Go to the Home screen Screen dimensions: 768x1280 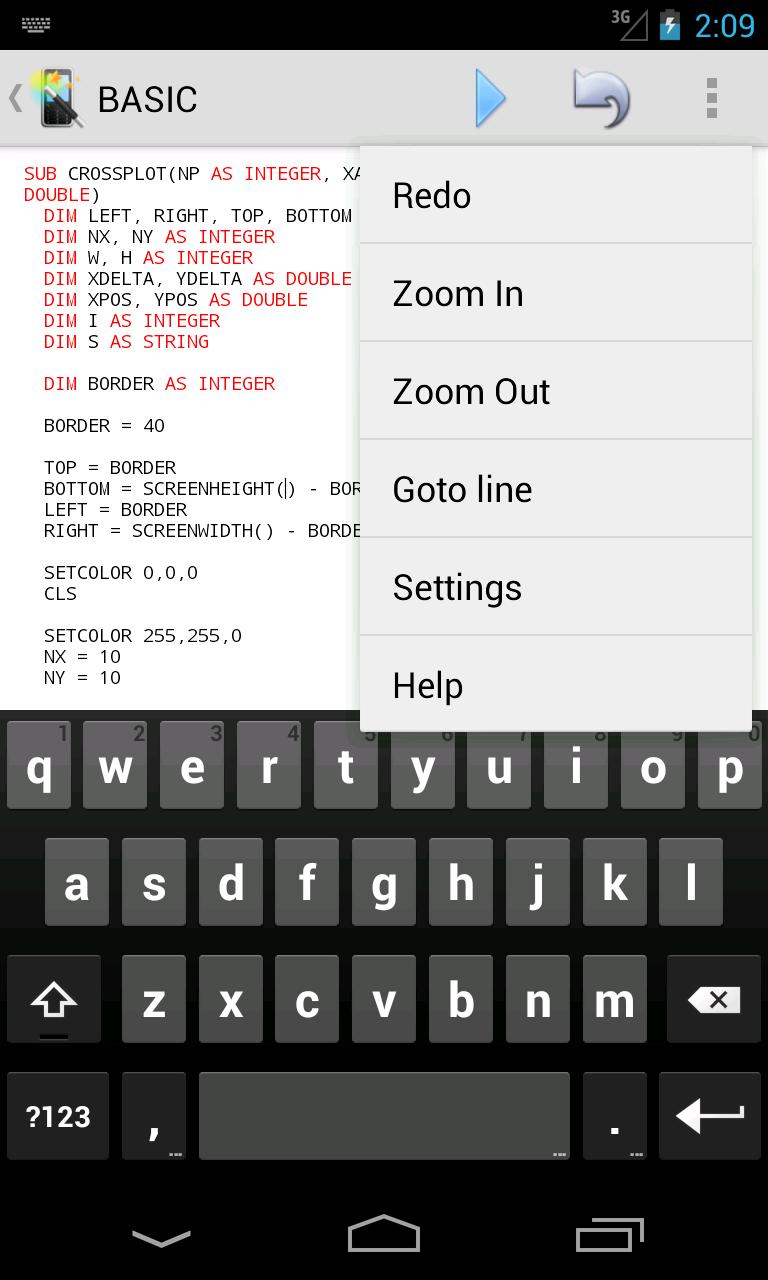point(383,1234)
